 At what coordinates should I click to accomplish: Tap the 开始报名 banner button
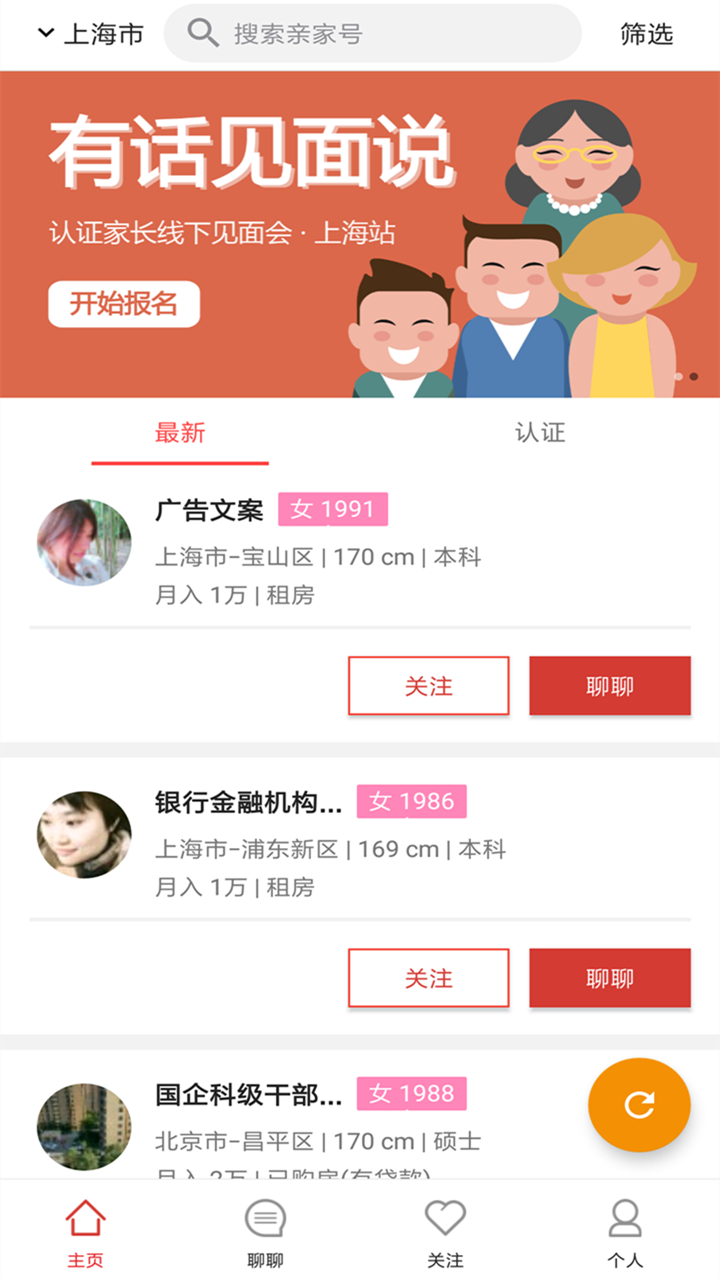pos(124,304)
